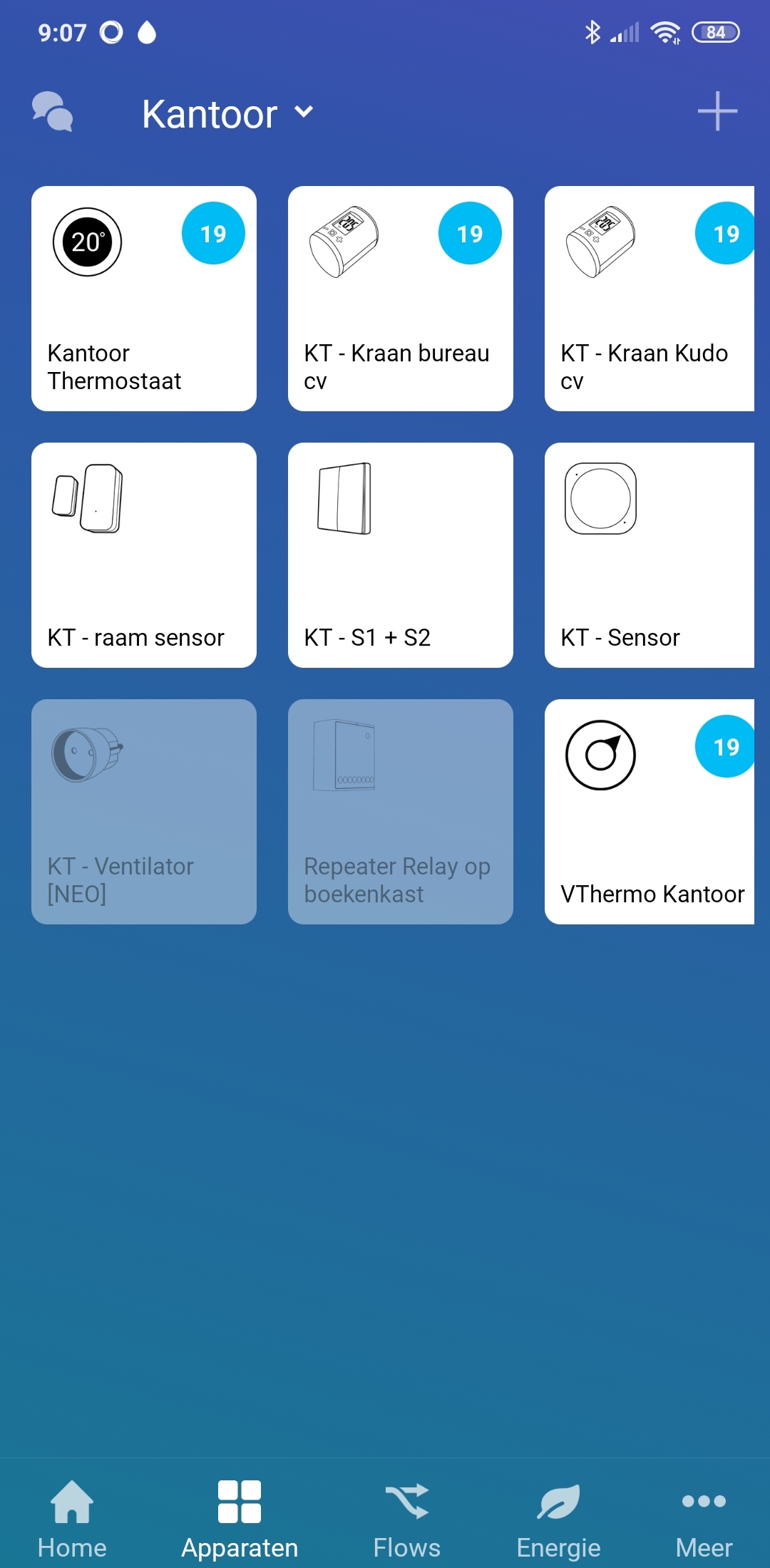Turn on KT - Ventilator [NEO] plug
Screen dimensions: 770x1568
[x=144, y=812]
